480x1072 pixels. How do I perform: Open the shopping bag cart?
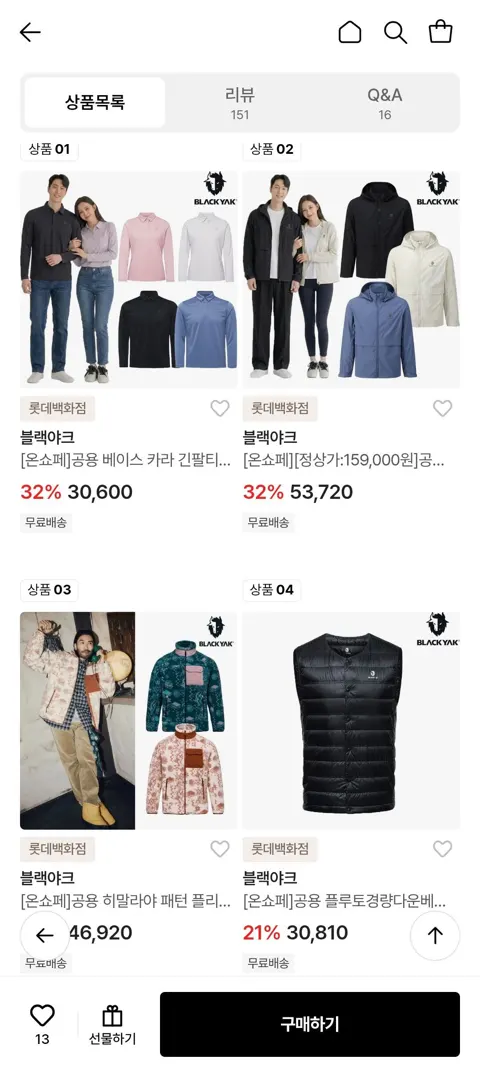440,32
